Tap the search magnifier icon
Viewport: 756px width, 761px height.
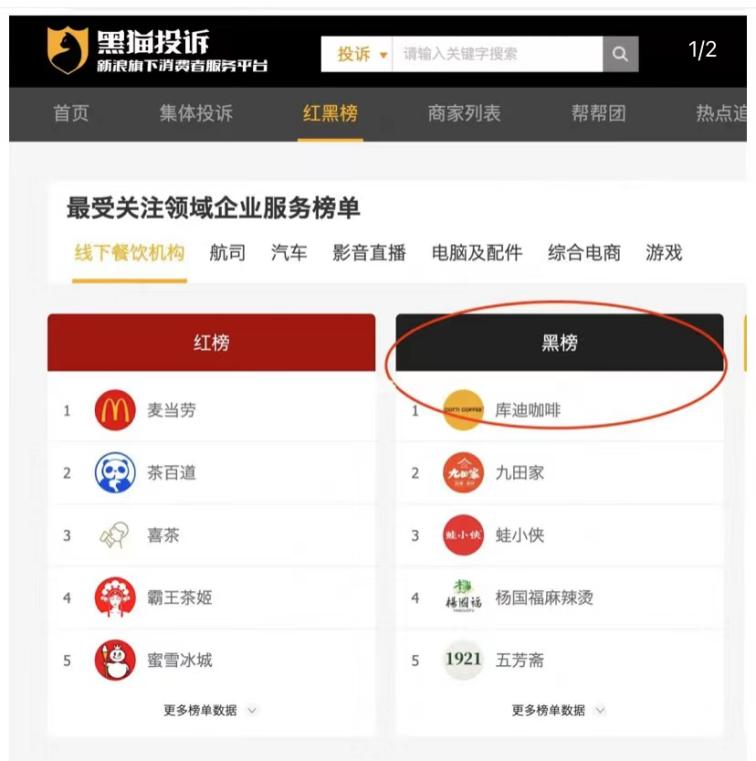click(620, 55)
